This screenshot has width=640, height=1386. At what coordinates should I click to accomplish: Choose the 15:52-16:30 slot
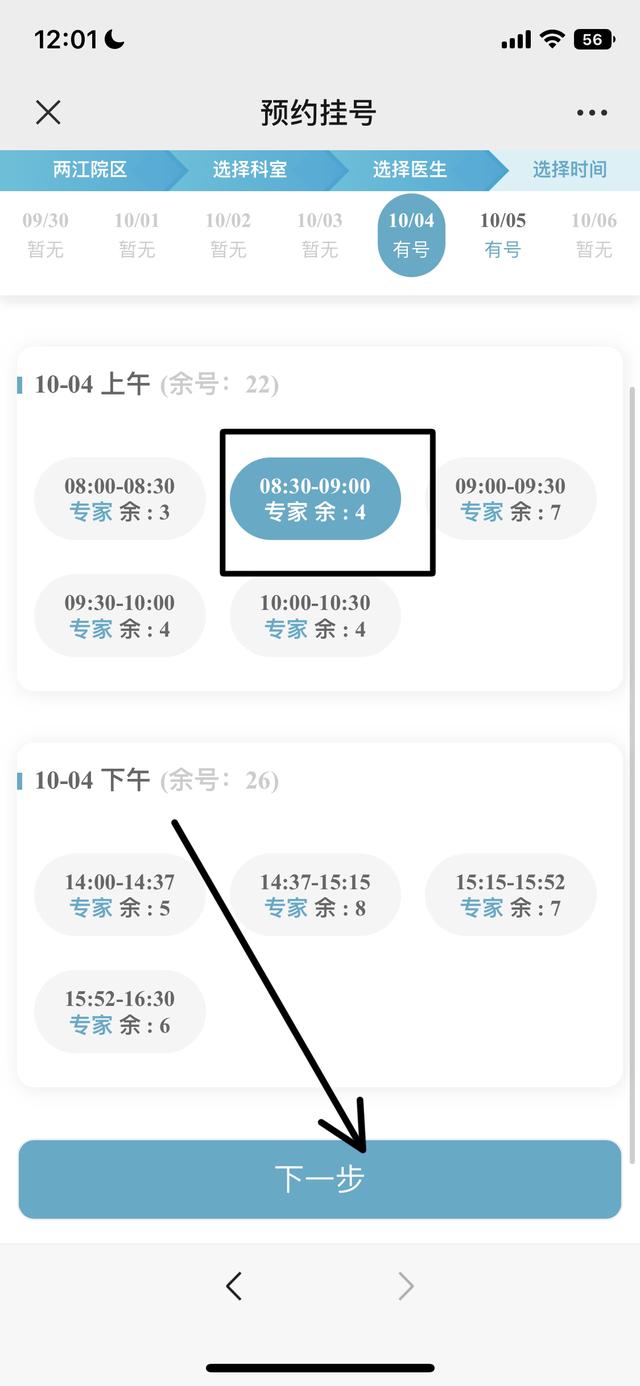119,1012
